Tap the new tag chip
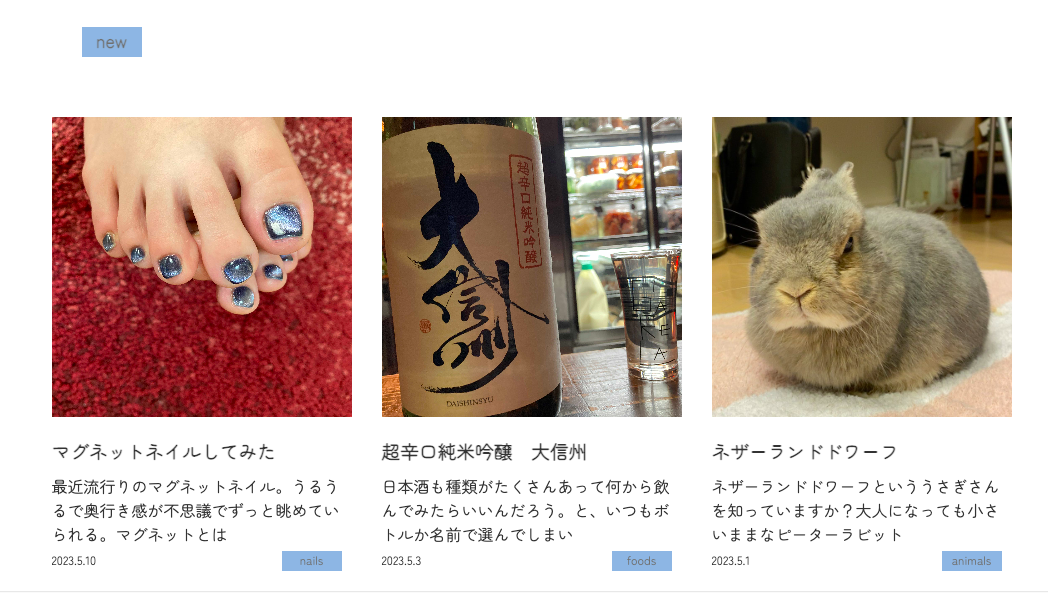The image size is (1048, 593). 112,42
